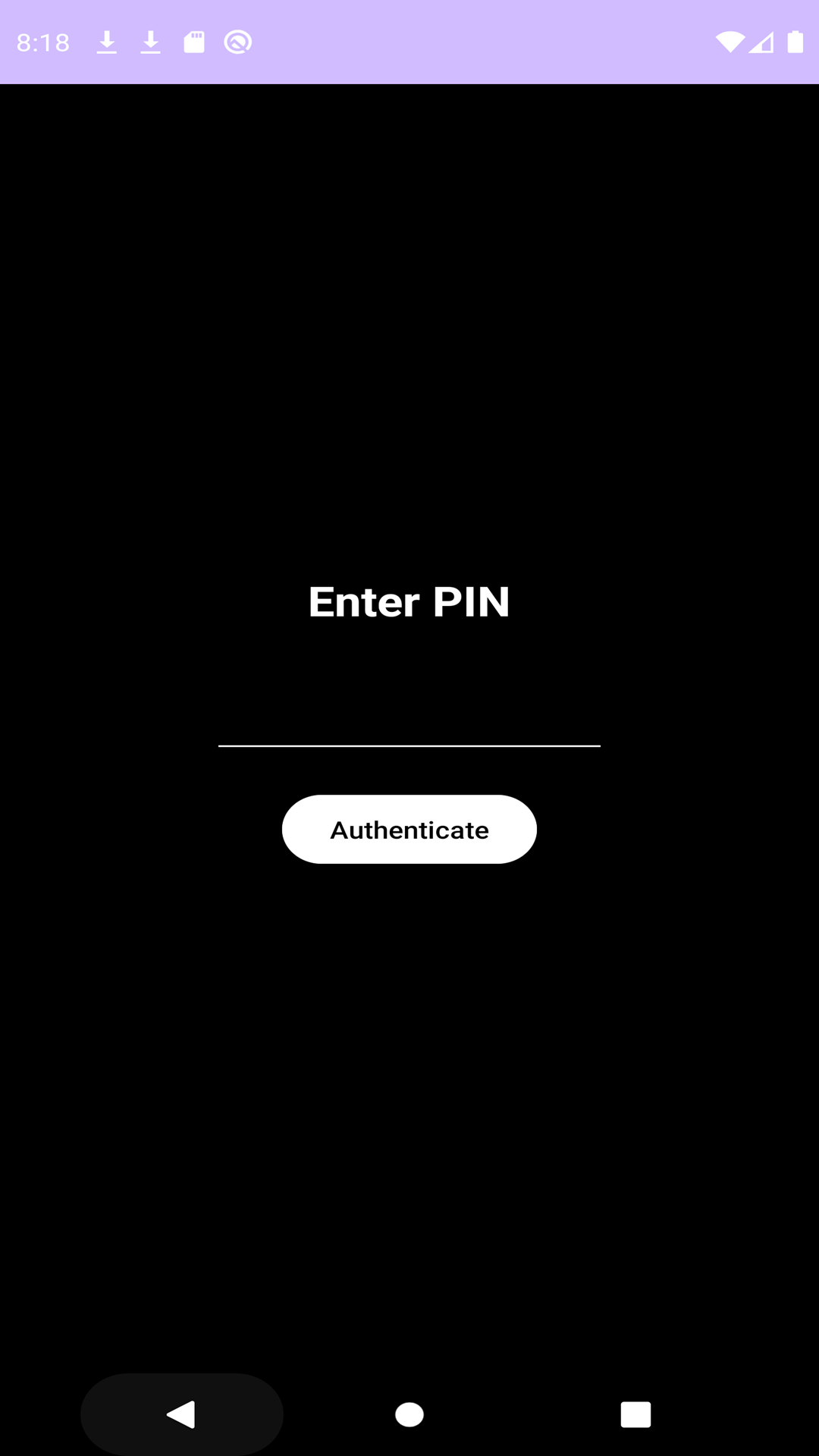Open recent apps overview
This screenshot has width=819, height=1456.
click(635, 1414)
